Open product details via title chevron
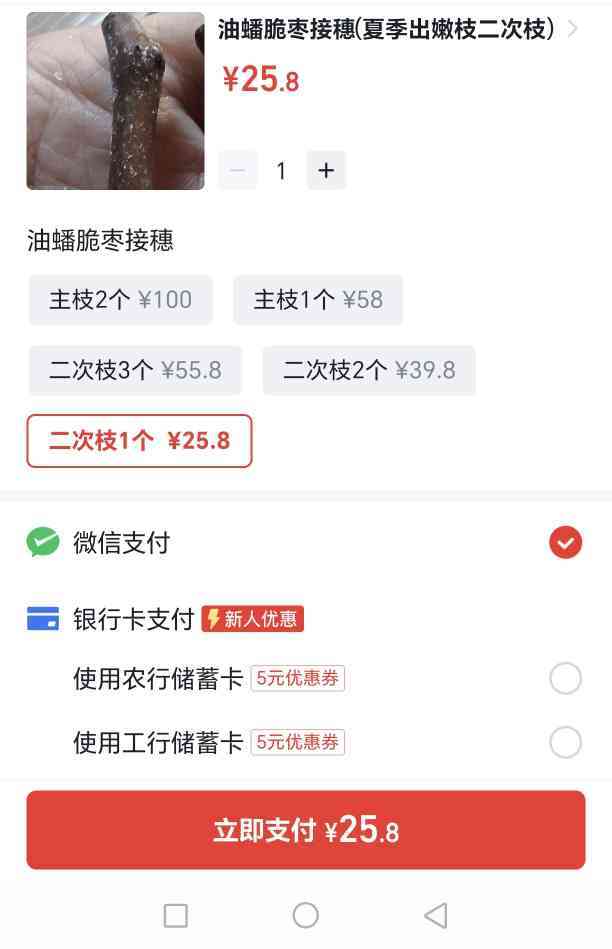Screen dimensions: 612x949 pyautogui.click(x=573, y=29)
